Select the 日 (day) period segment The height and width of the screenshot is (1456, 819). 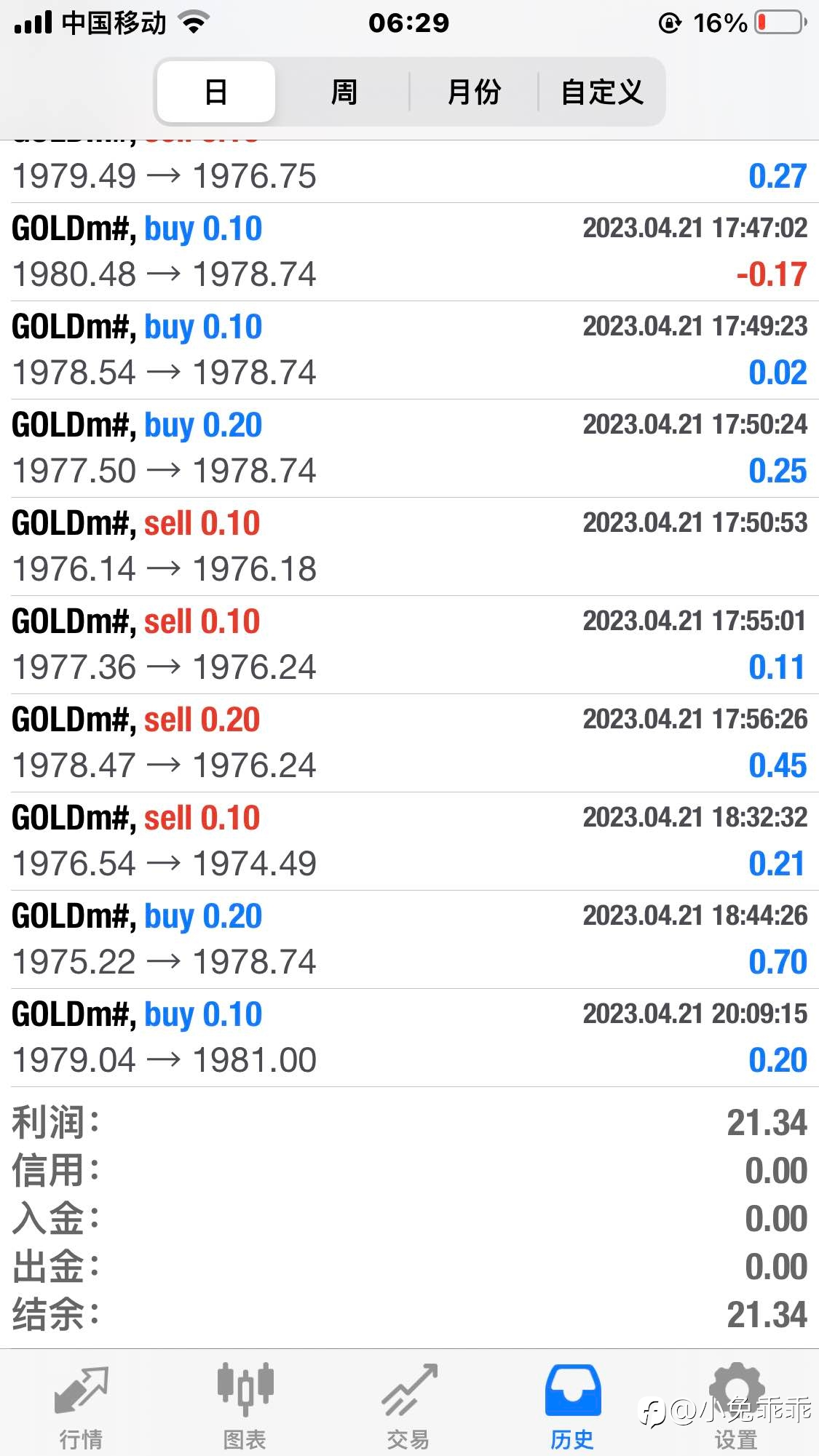pyautogui.click(x=216, y=92)
